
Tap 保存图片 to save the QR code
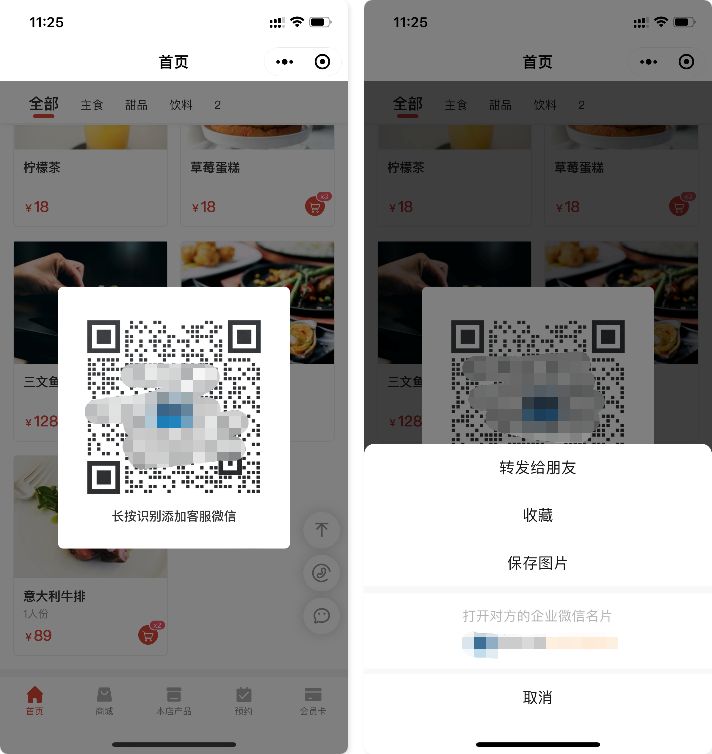pyautogui.click(x=537, y=563)
